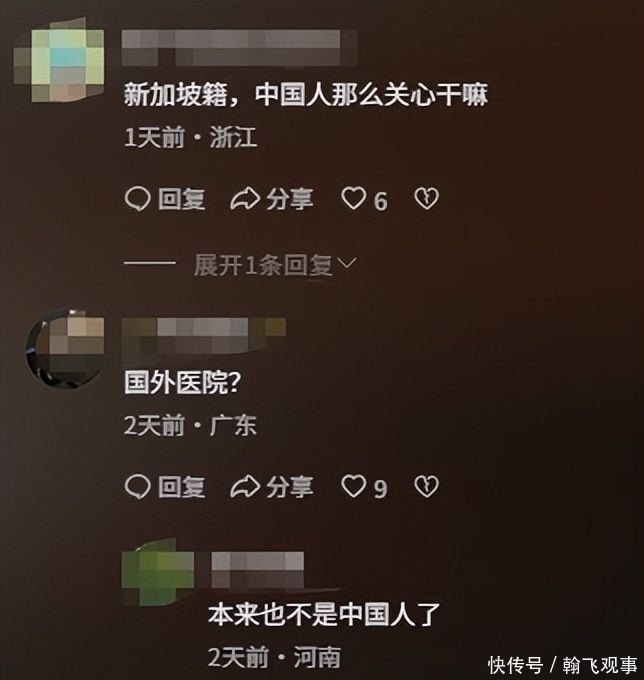Like the 国外医院? comment
644x680 pixels.
pyautogui.click(x=354, y=487)
